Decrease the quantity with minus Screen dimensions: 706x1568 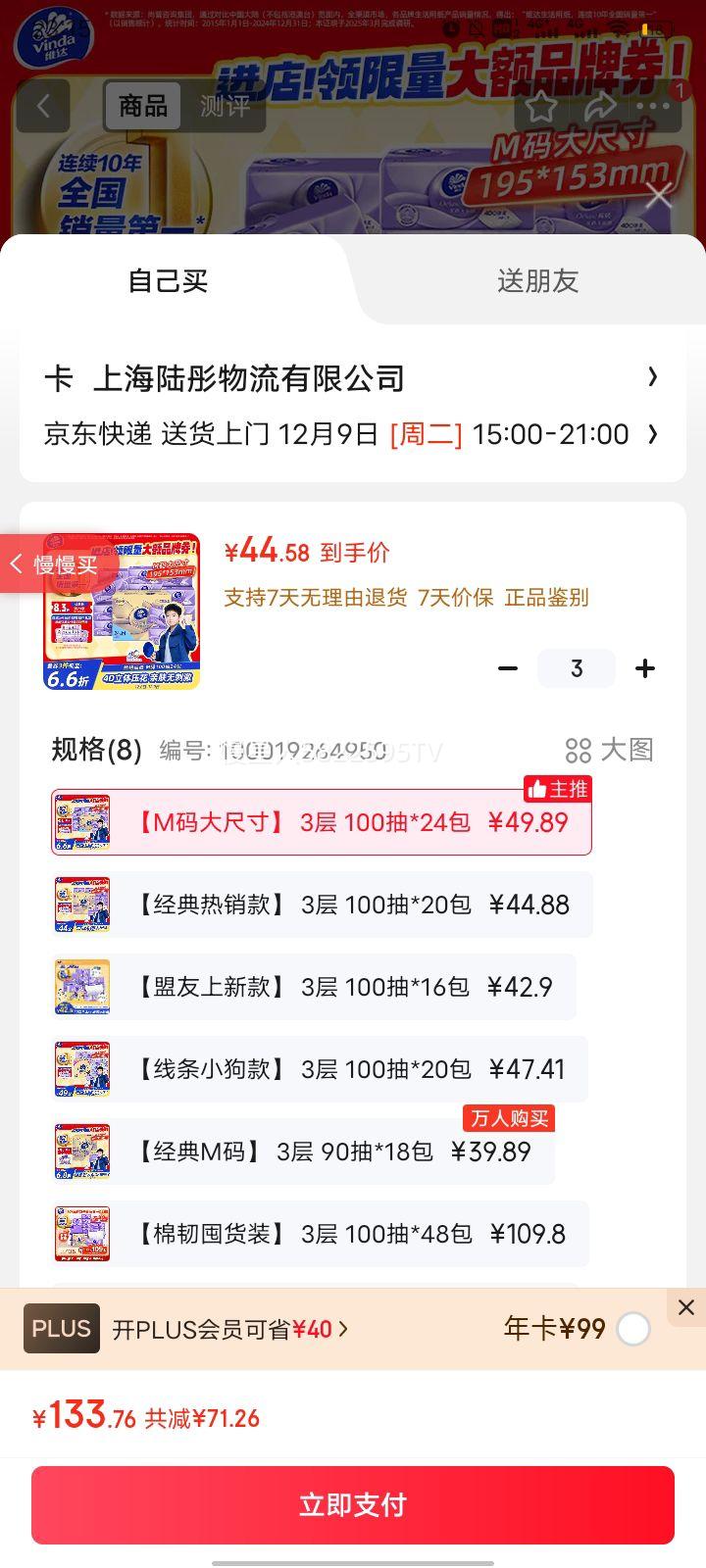coord(508,668)
